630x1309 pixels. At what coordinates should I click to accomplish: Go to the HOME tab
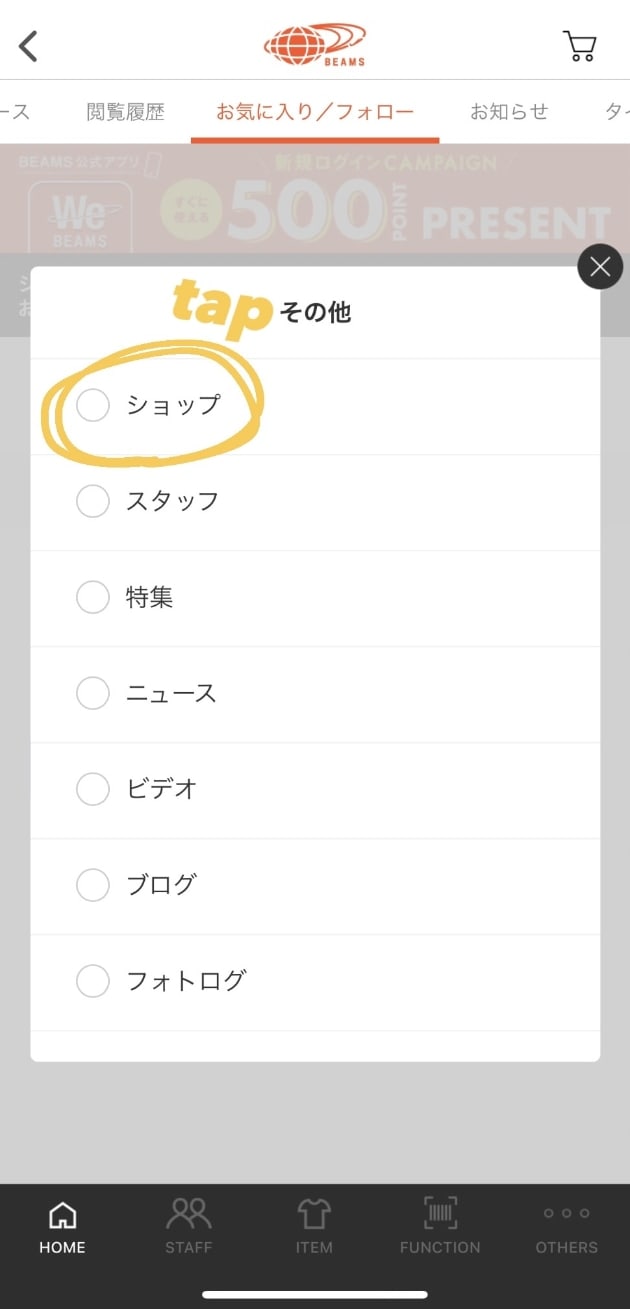tap(62, 1229)
